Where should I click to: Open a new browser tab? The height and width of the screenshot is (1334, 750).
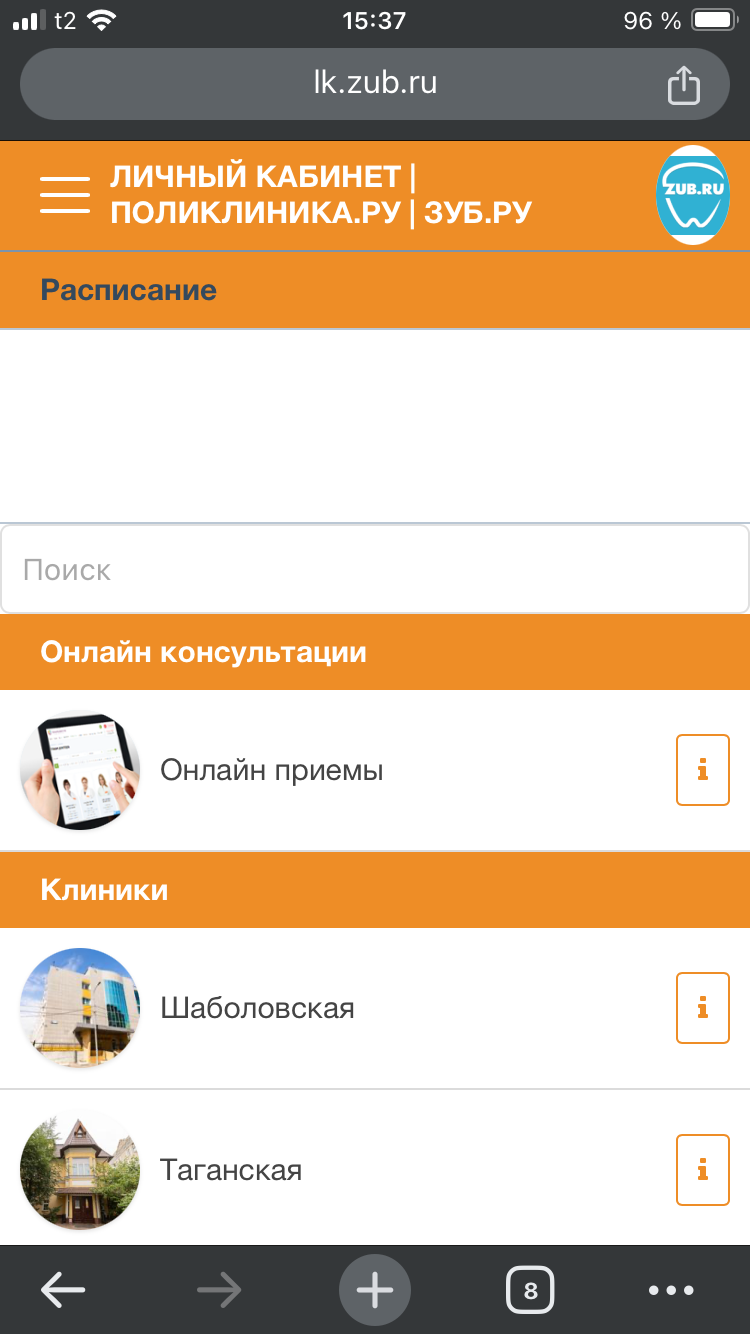pyautogui.click(x=375, y=1290)
